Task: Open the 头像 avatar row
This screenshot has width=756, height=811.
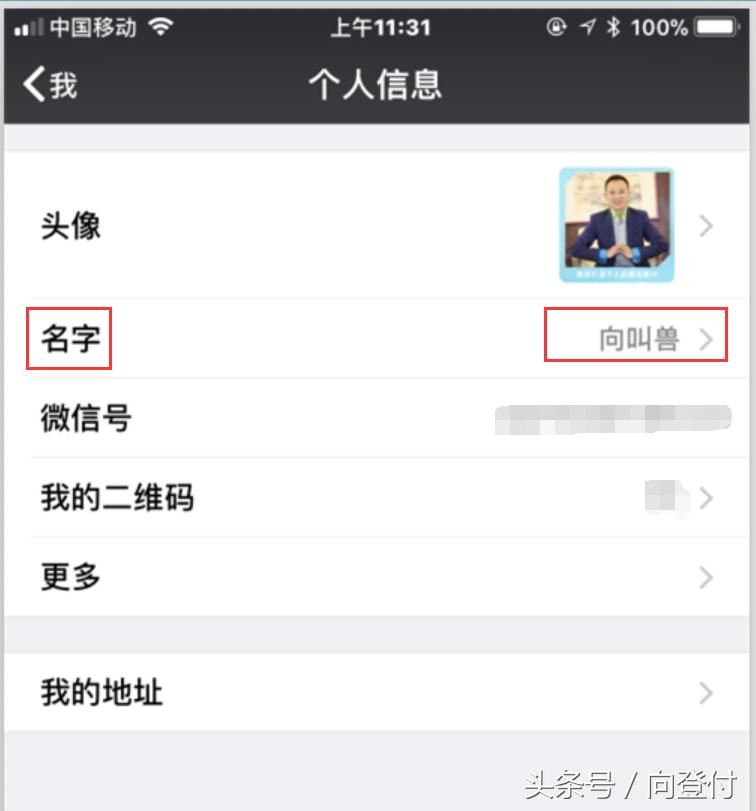Action: (x=378, y=226)
